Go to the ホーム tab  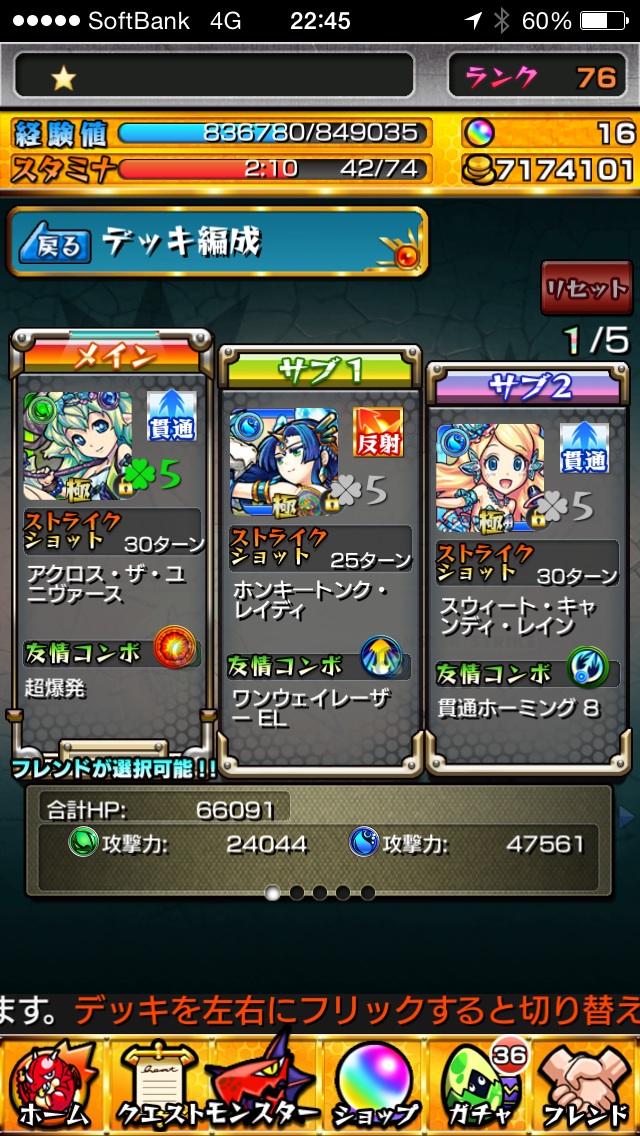tap(52, 1086)
